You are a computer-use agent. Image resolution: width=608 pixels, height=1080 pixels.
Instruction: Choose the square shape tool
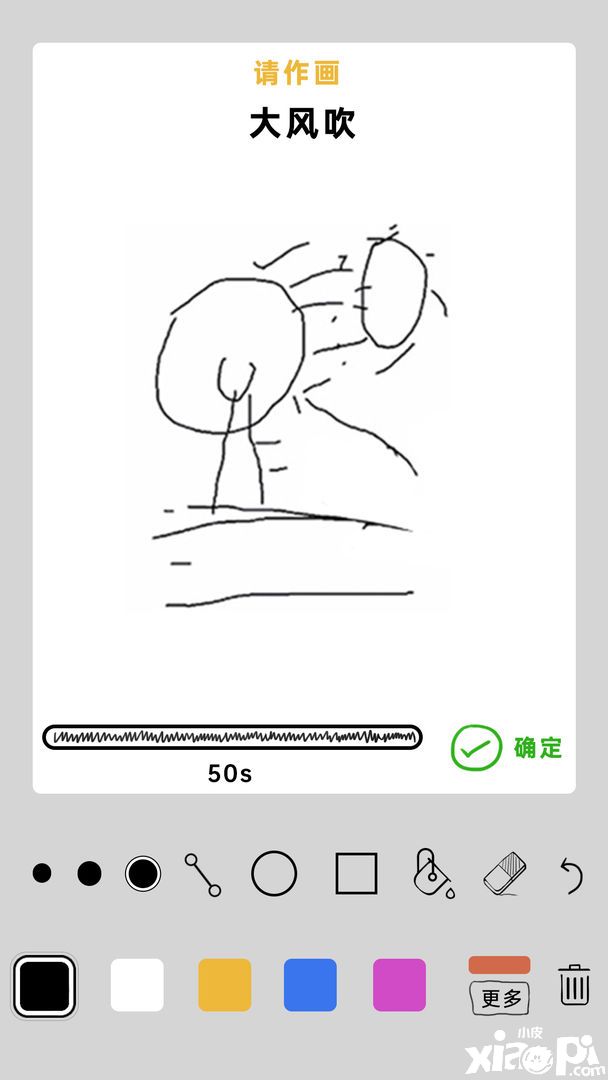tap(356, 873)
